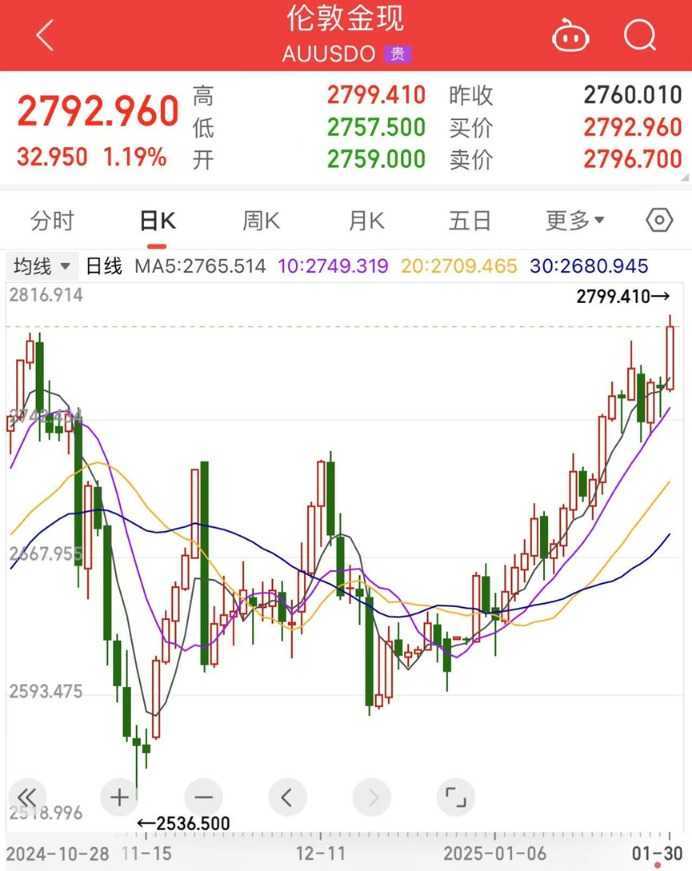This screenshot has height=871, width=692.
Task: Select the 日K daily chart tab
Action: coord(157,220)
